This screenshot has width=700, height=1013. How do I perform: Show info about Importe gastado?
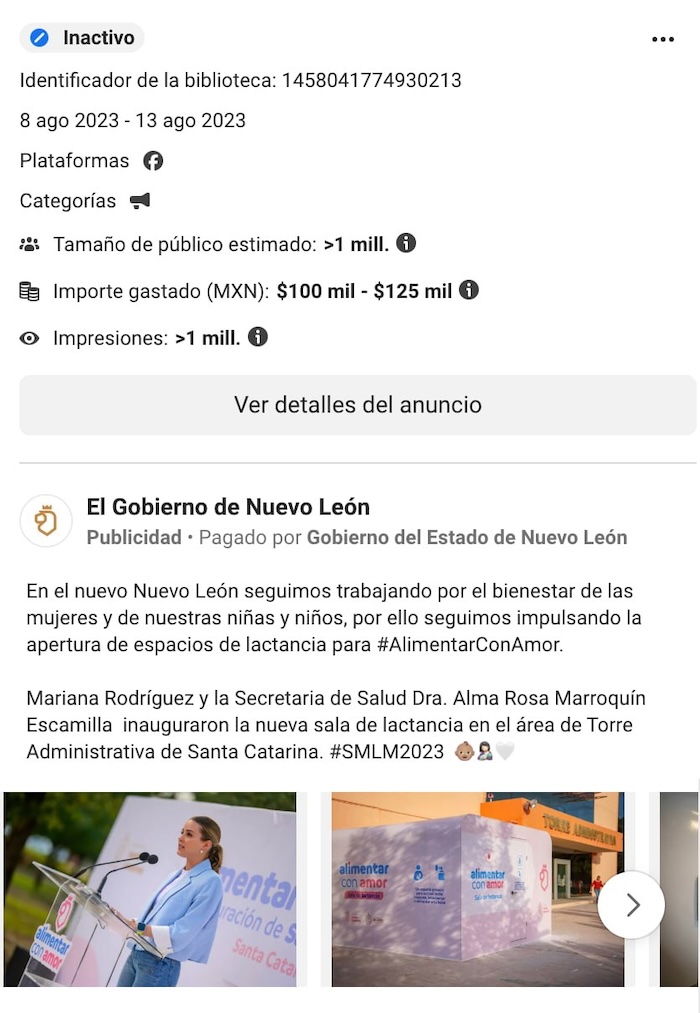[468, 290]
